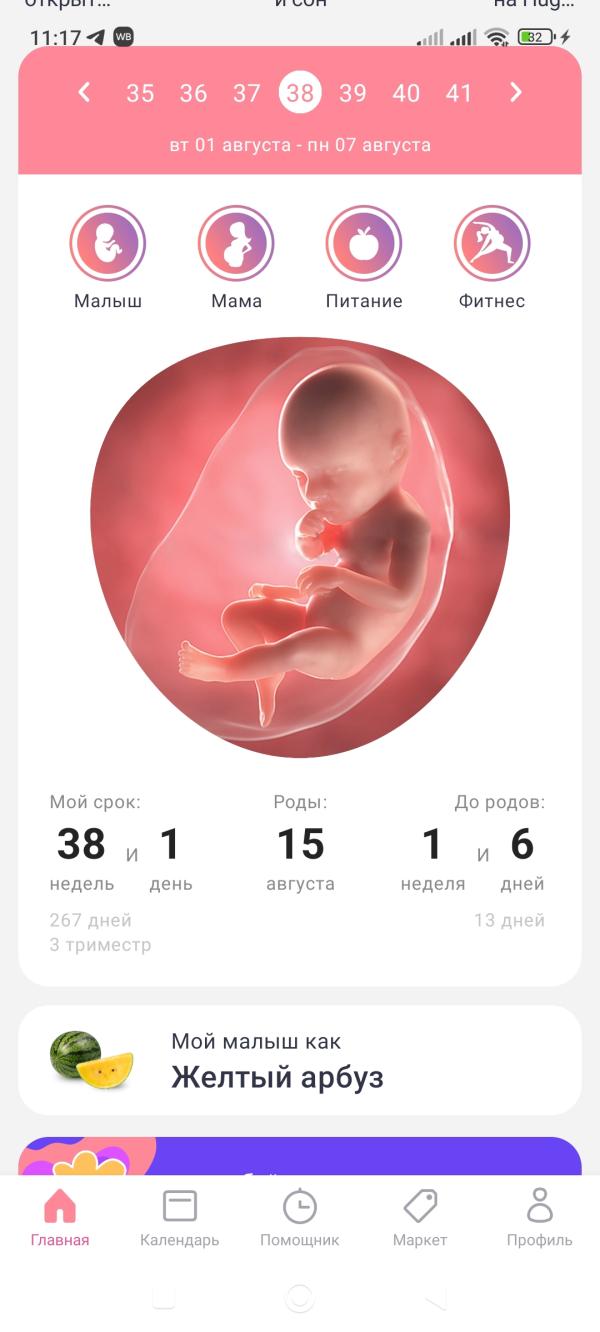Go to previous weeks with left arrow
600x1332 pixels.
(84, 93)
